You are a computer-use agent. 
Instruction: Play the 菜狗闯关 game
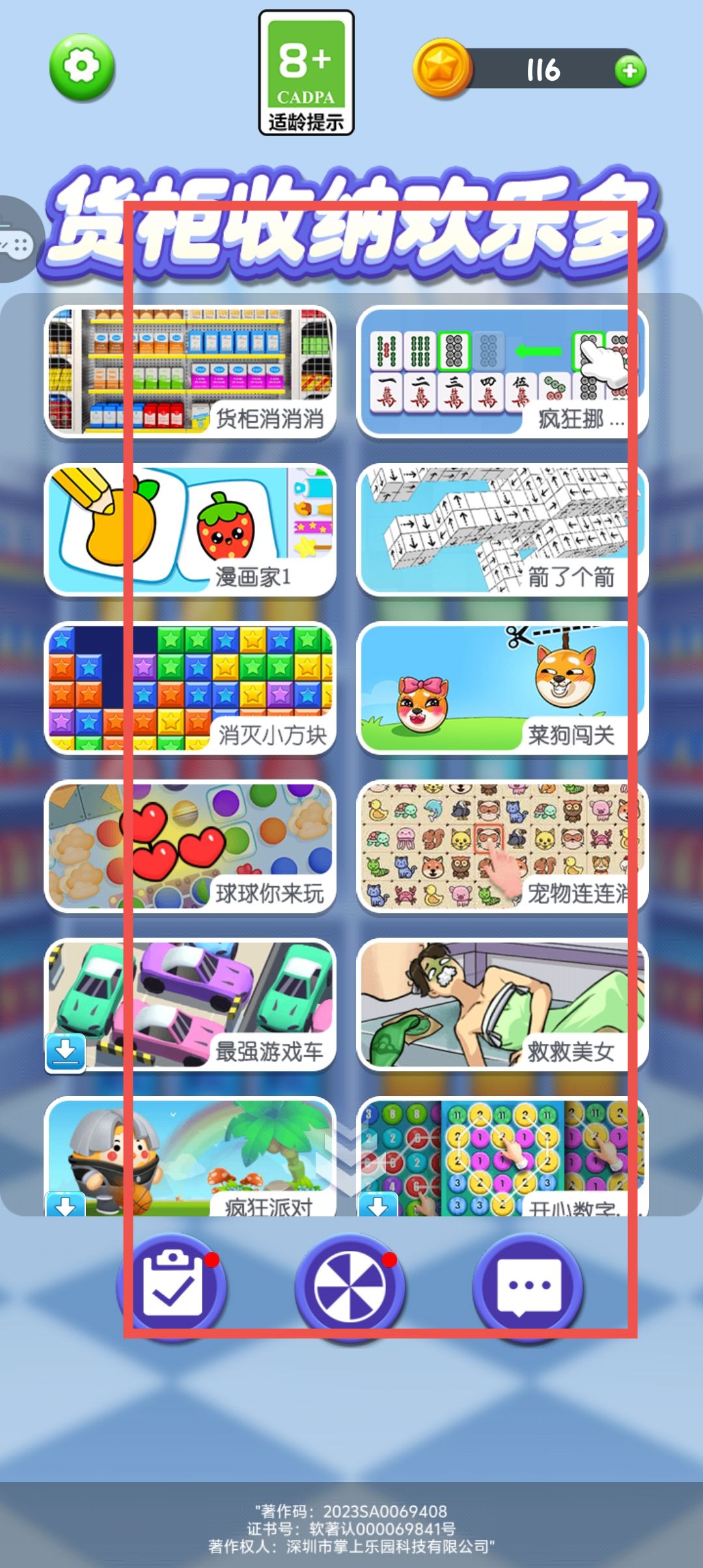coord(502,688)
